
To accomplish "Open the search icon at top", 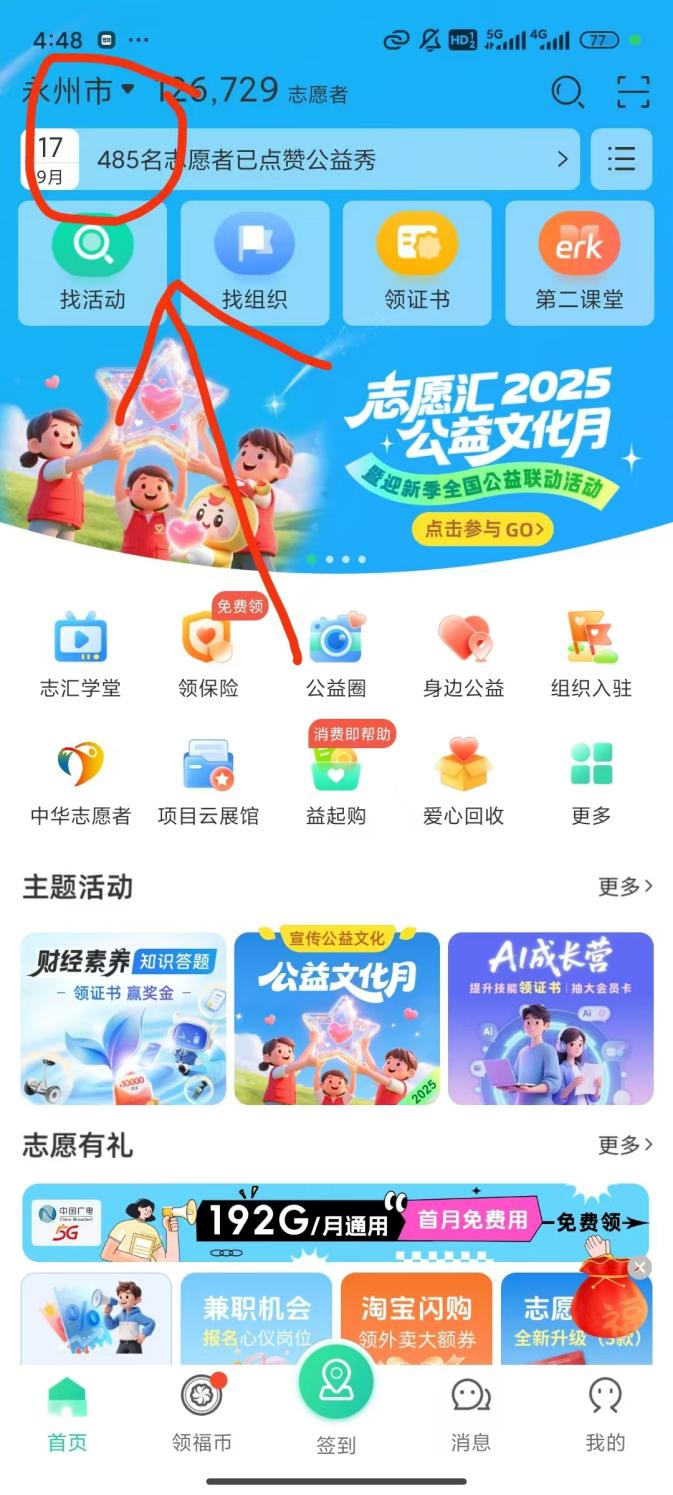I will (567, 92).
